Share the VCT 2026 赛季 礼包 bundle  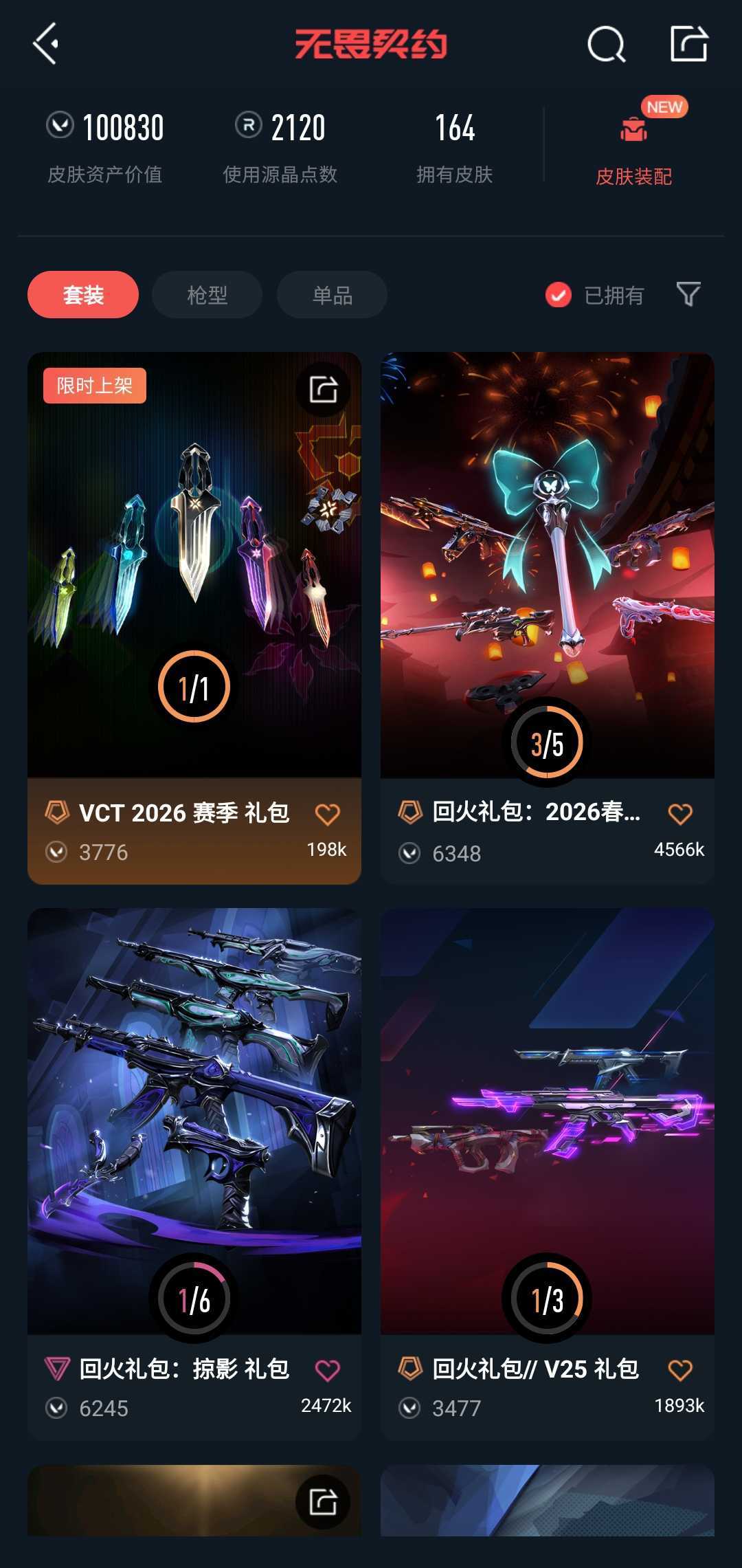(x=323, y=390)
